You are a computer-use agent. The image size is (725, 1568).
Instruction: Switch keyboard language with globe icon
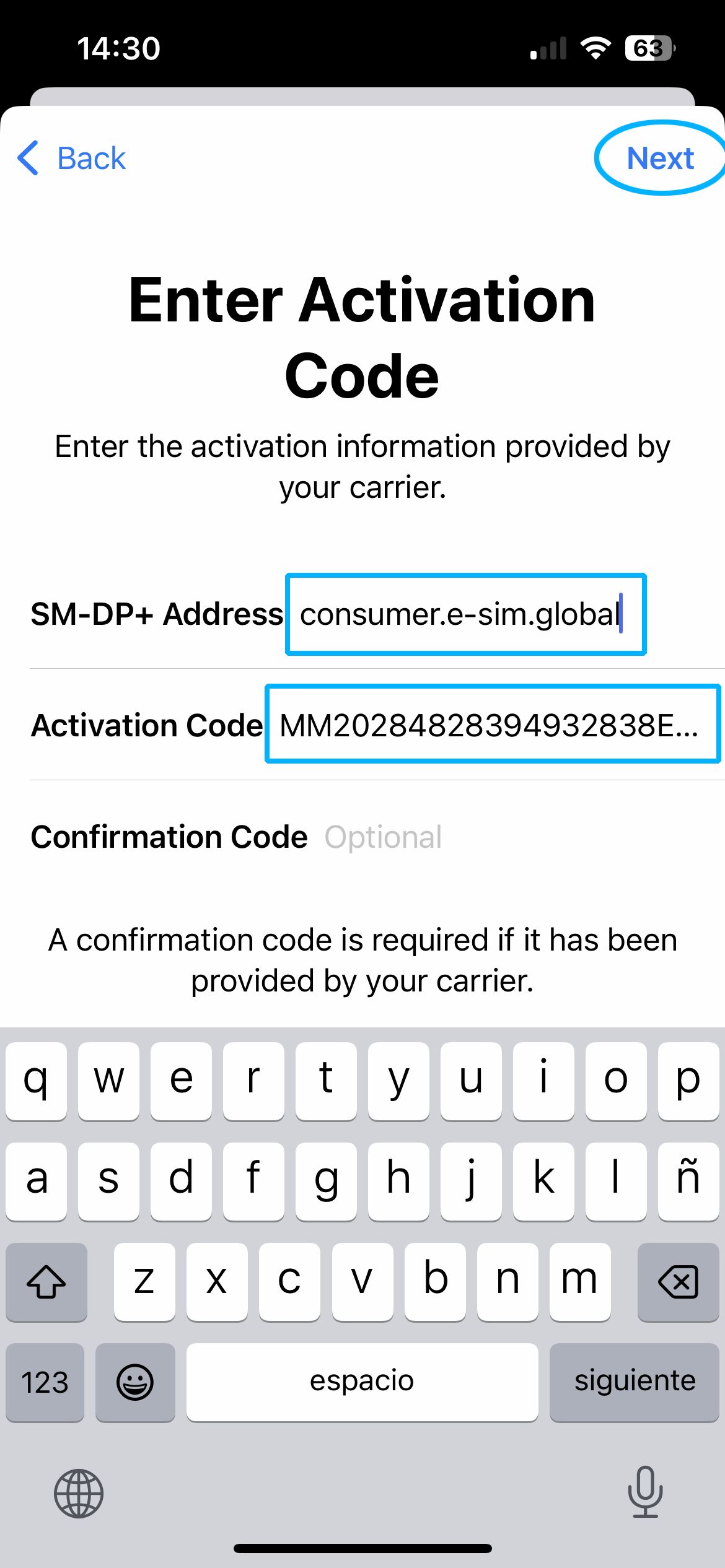(79, 1493)
